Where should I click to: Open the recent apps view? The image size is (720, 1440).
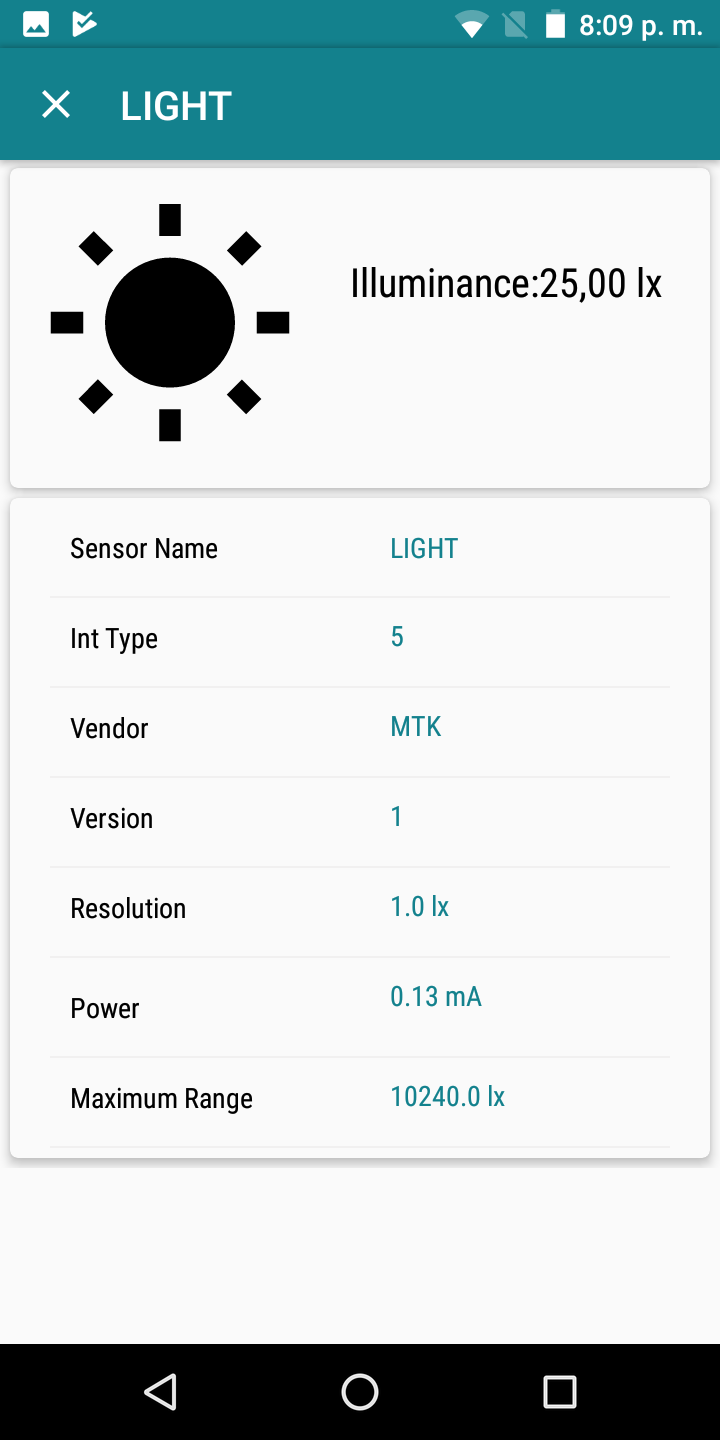(560, 1391)
